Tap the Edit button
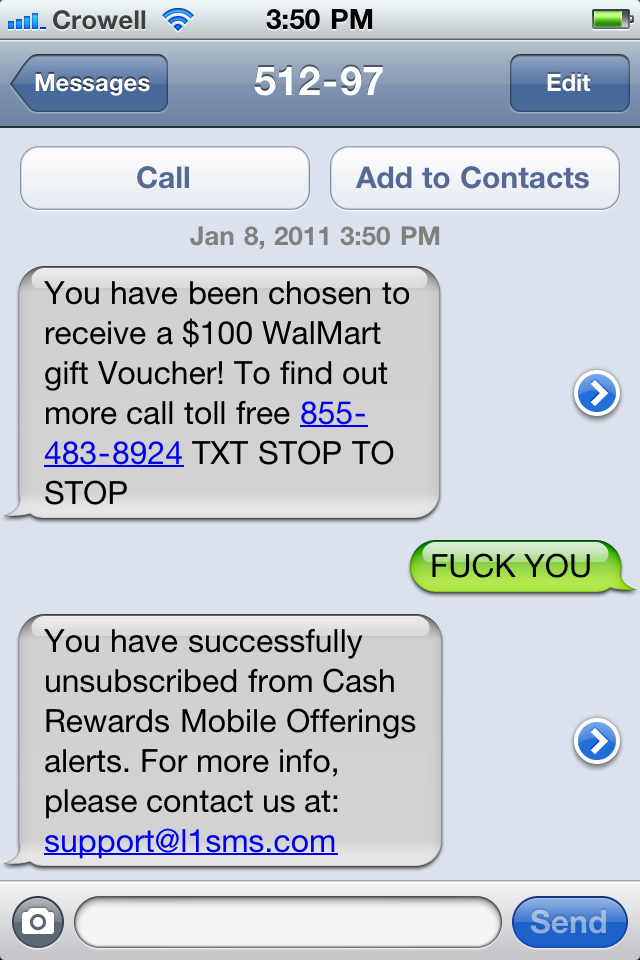This screenshot has height=960, width=640. point(568,84)
